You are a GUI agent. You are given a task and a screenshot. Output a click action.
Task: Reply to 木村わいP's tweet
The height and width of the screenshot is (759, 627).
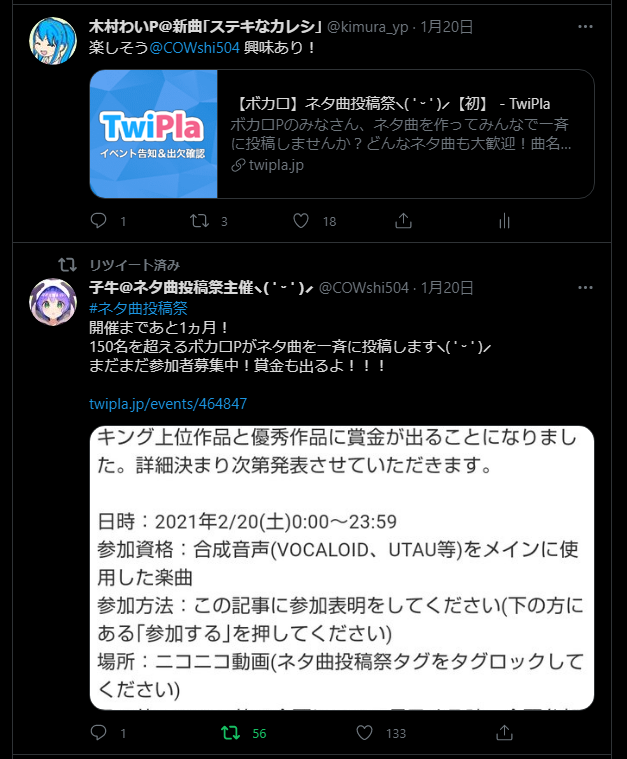click(x=98, y=221)
